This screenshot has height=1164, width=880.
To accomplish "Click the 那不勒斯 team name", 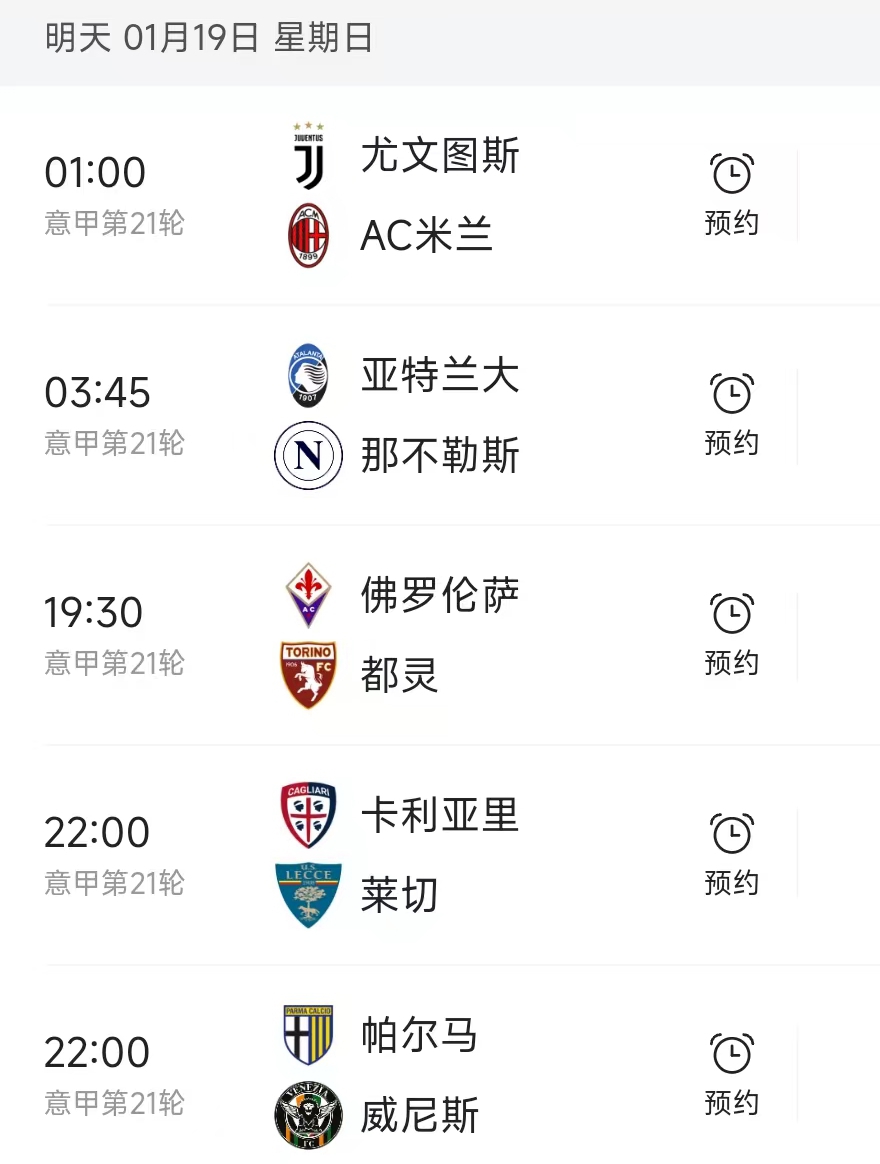I will (x=440, y=456).
